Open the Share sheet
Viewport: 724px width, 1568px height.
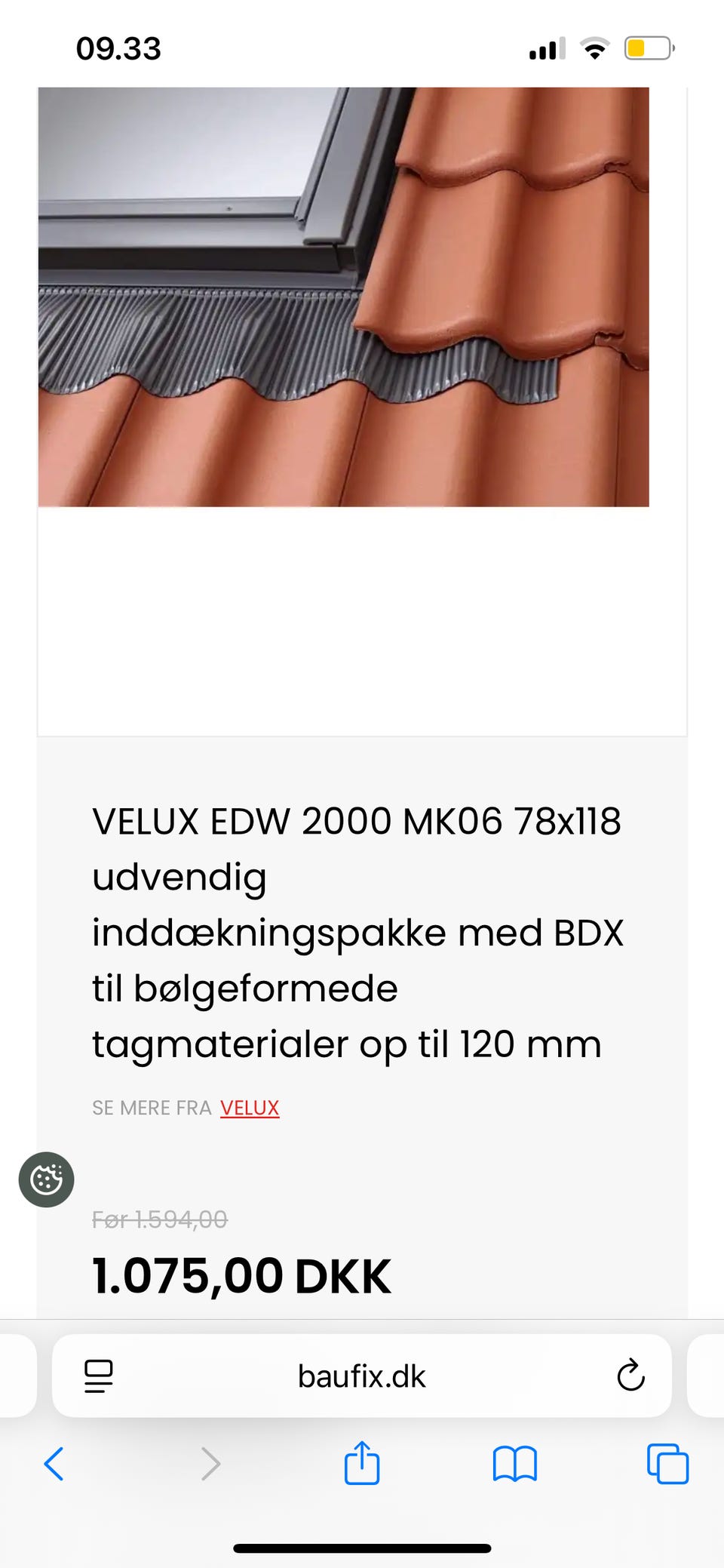click(363, 1464)
